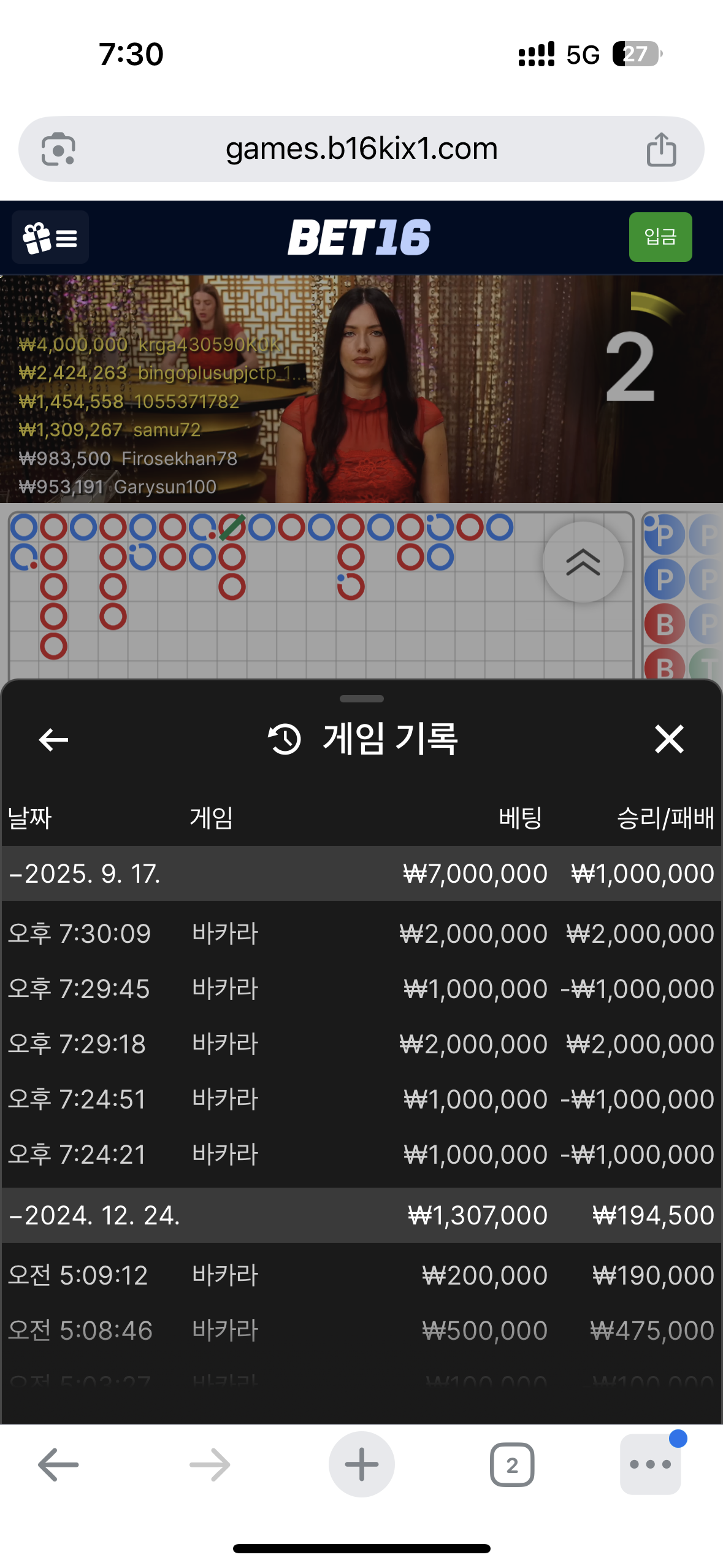Open the 오후 7:24:21 바카라 record
The height and width of the screenshot is (1568, 723).
(x=361, y=1155)
